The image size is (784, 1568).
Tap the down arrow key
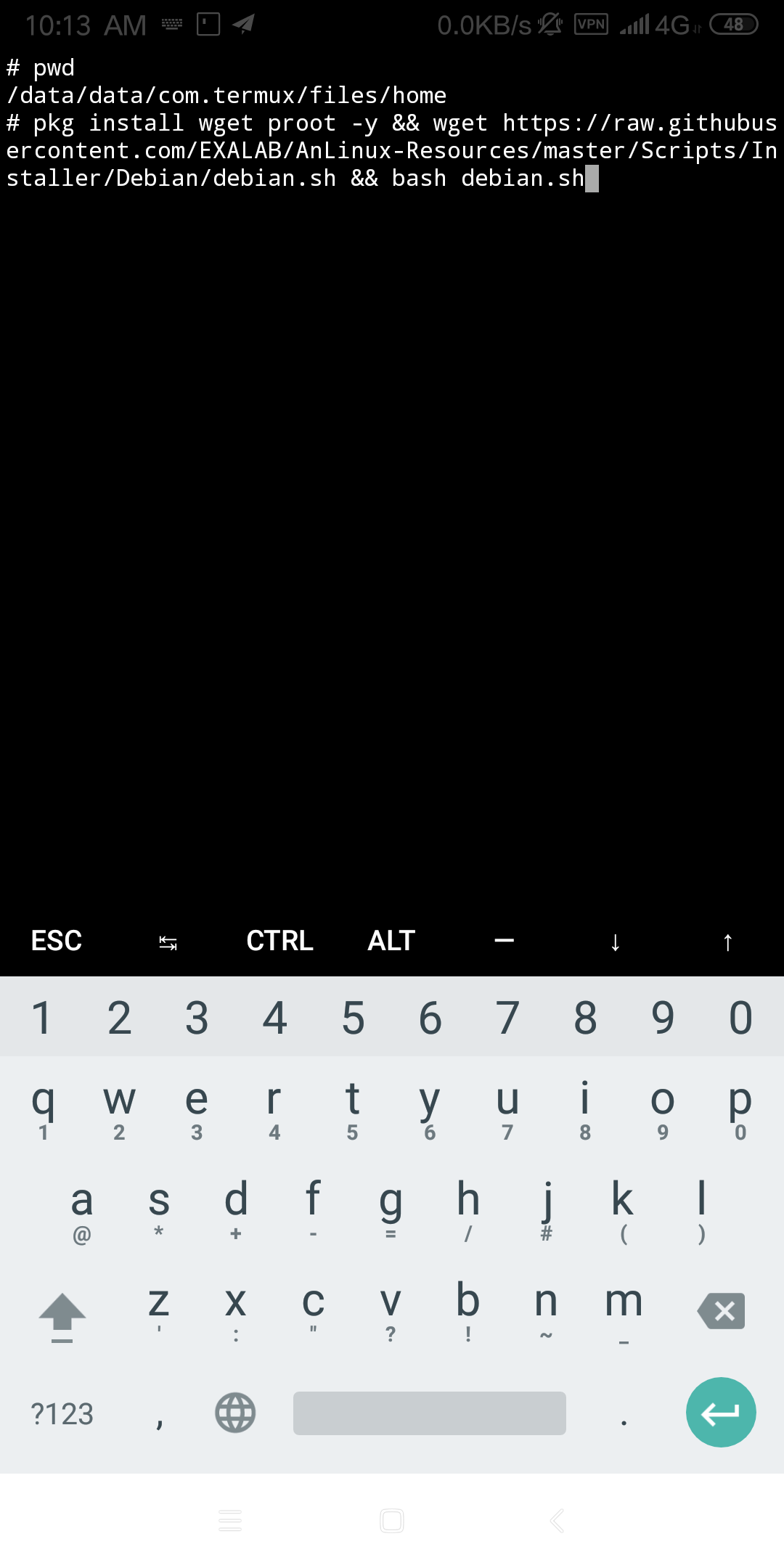coord(616,942)
